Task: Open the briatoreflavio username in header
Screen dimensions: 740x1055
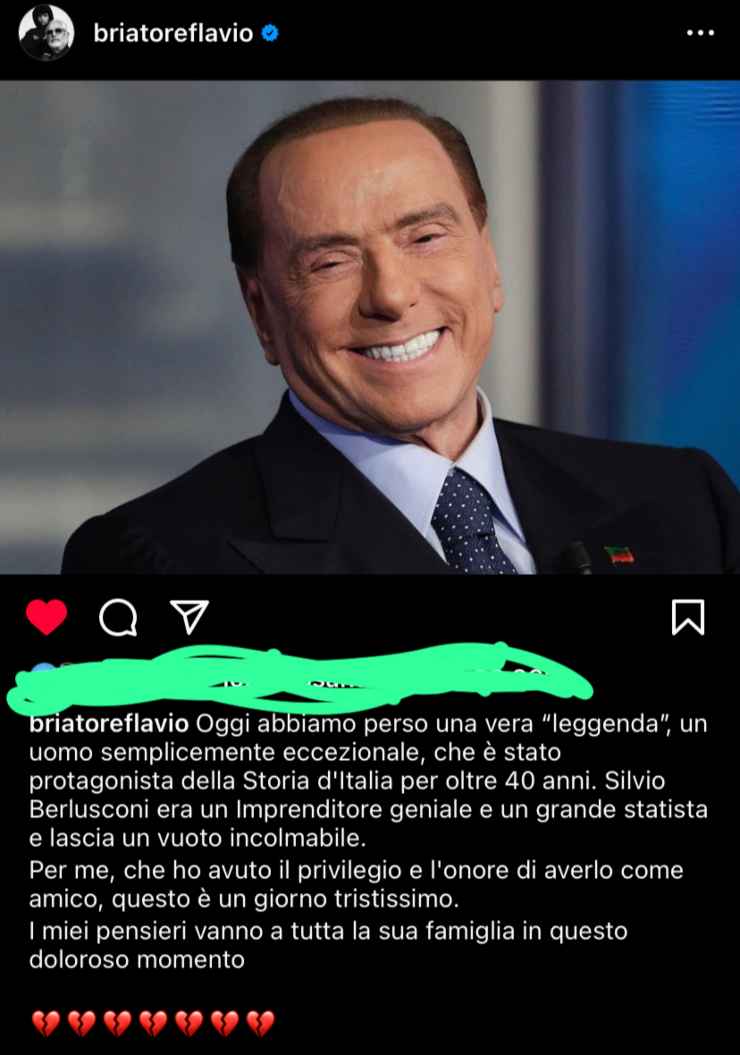Action: click(x=174, y=33)
